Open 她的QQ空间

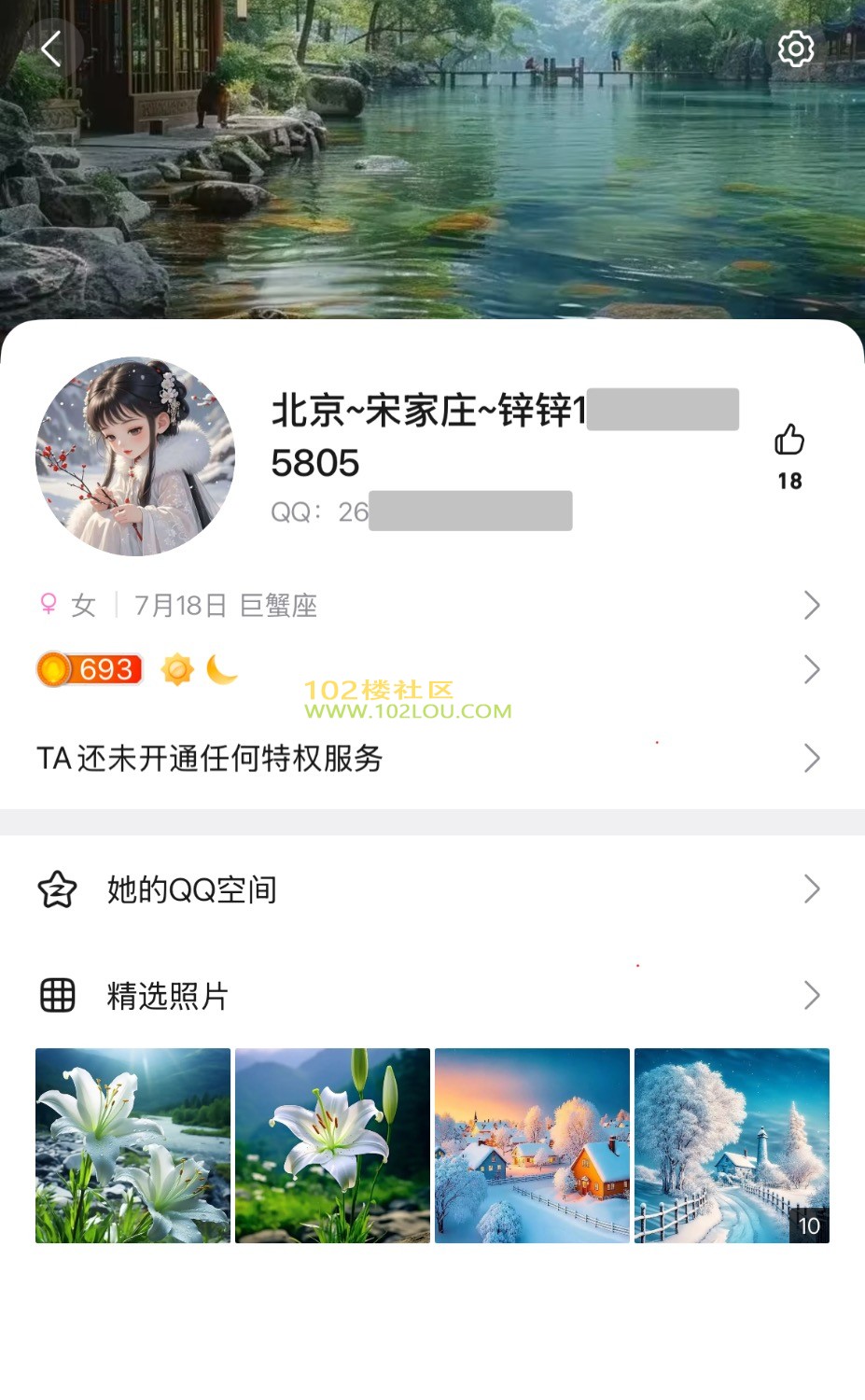click(x=429, y=889)
